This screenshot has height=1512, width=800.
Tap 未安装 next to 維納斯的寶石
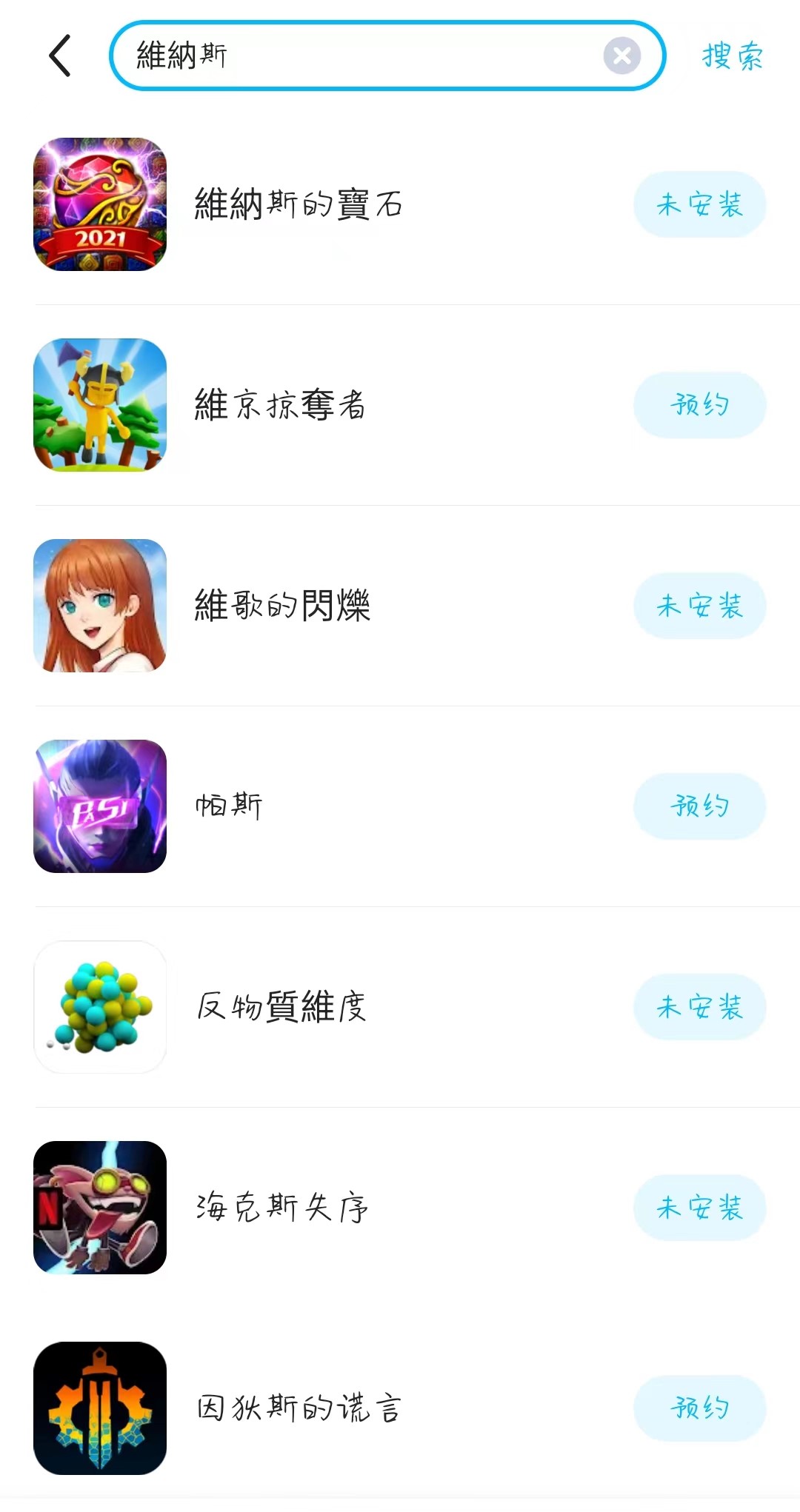click(x=699, y=204)
